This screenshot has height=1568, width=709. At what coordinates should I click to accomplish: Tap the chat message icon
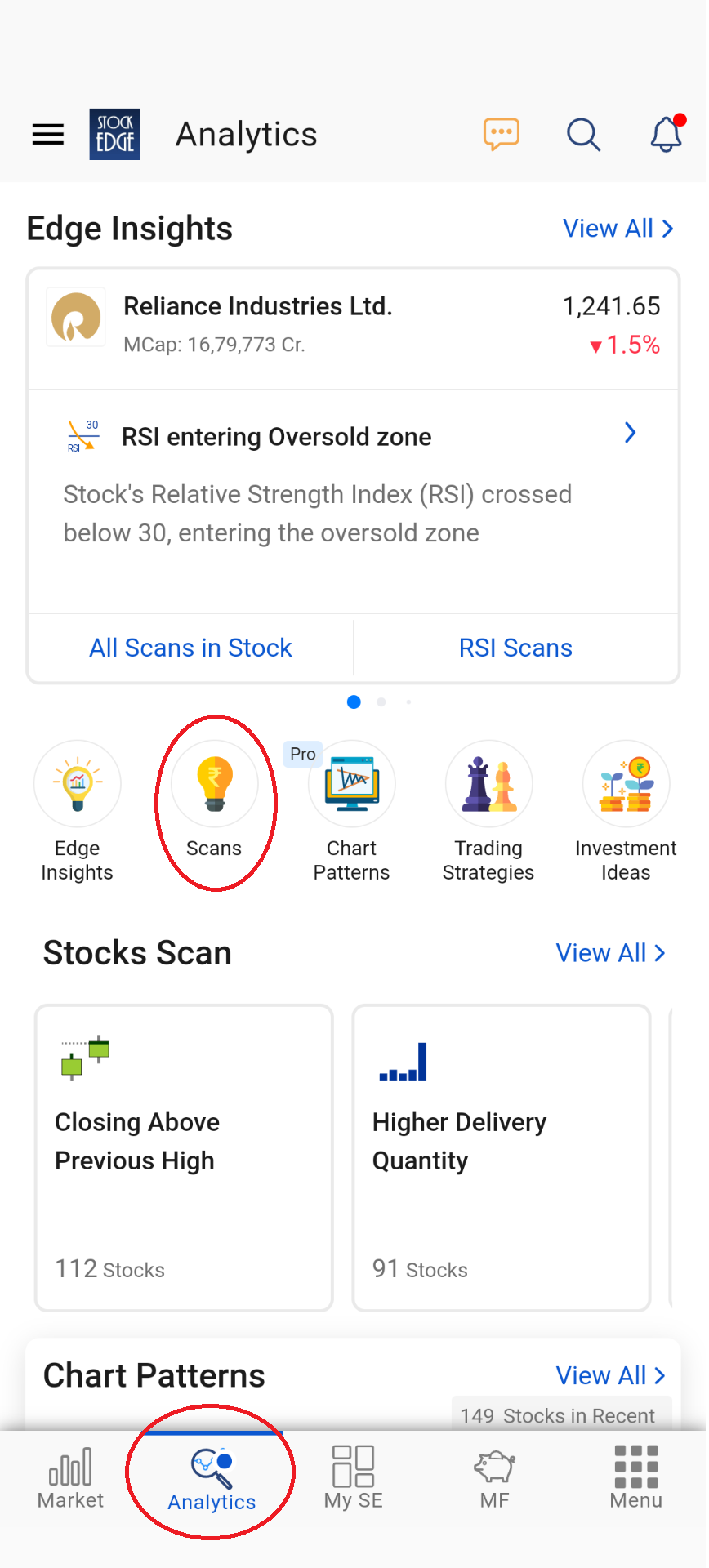click(x=501, y=133)
